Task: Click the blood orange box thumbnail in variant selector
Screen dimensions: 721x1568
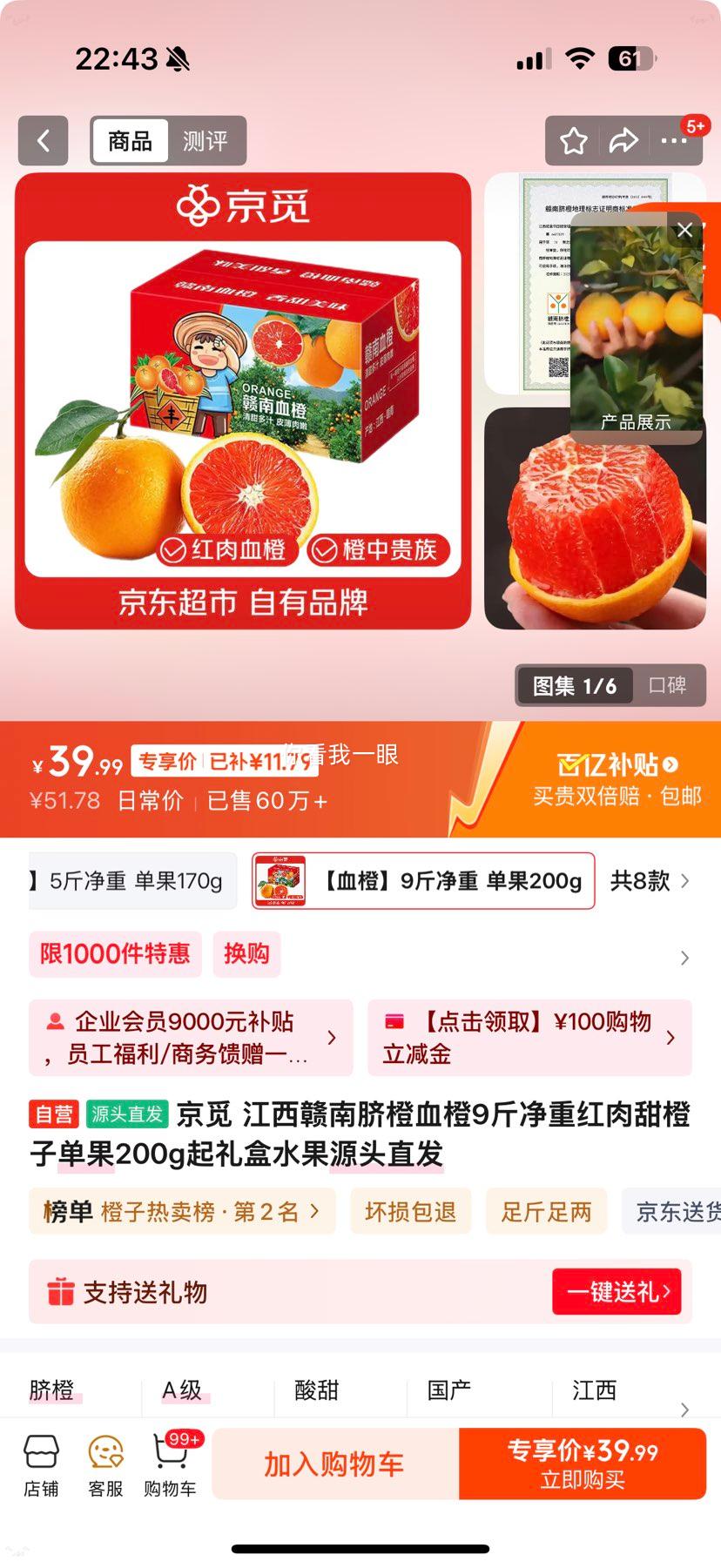Action: (280, 881)
